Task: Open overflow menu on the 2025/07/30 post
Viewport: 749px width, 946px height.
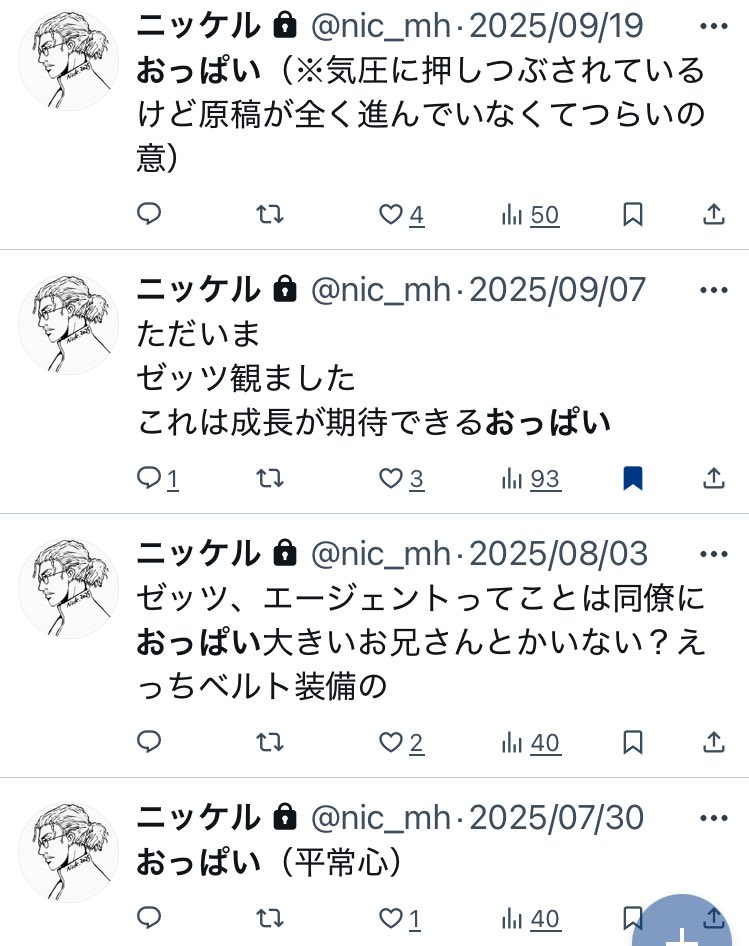Action: [x=714, y=817]
